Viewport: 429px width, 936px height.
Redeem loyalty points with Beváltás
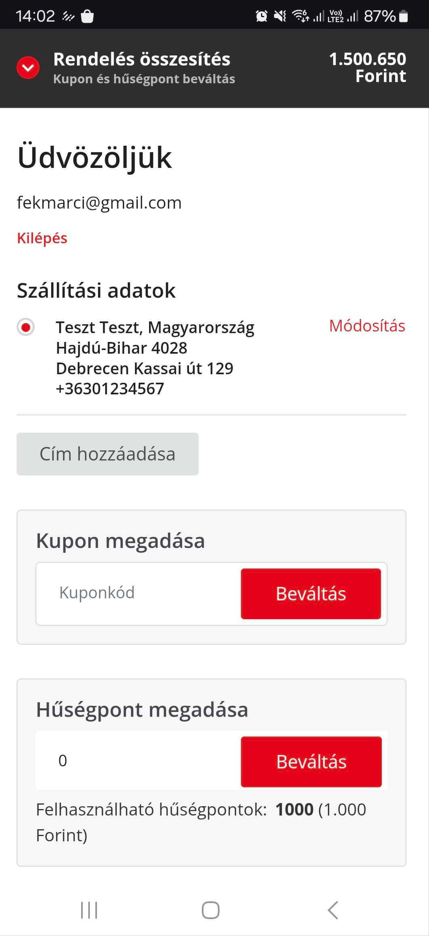[x=311, y=762]
